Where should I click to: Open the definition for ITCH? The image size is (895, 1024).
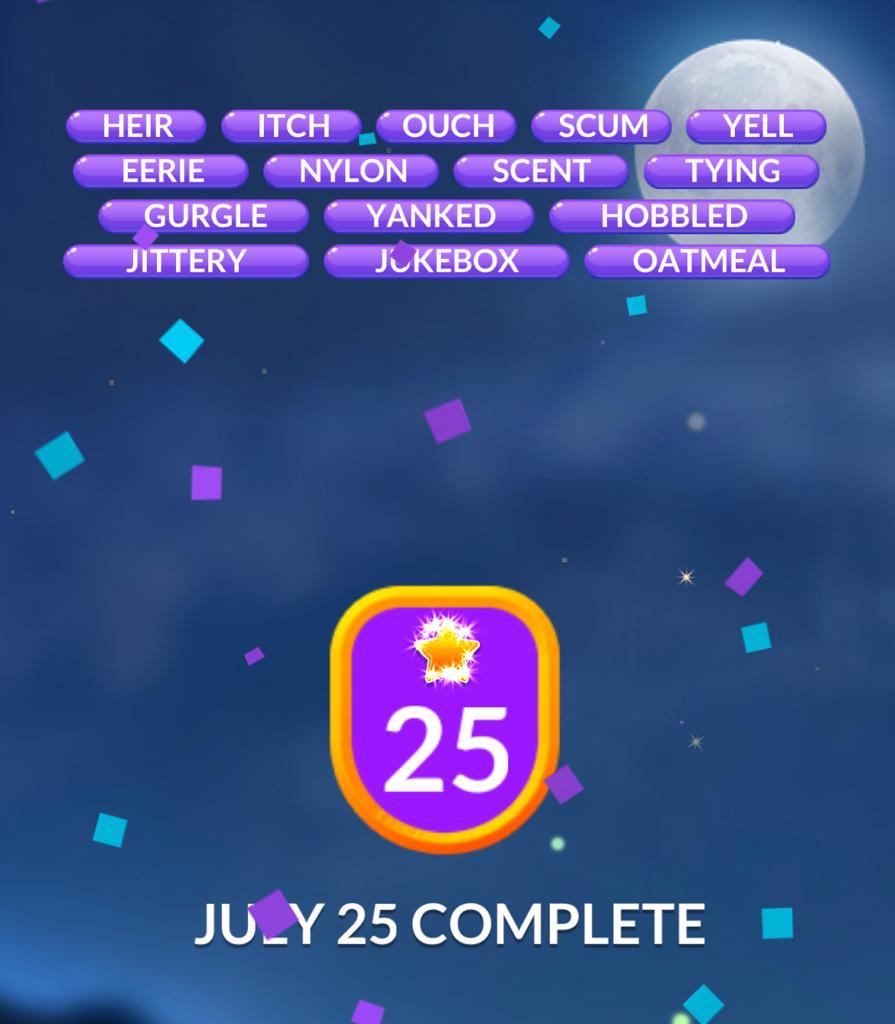coord(292,126)
